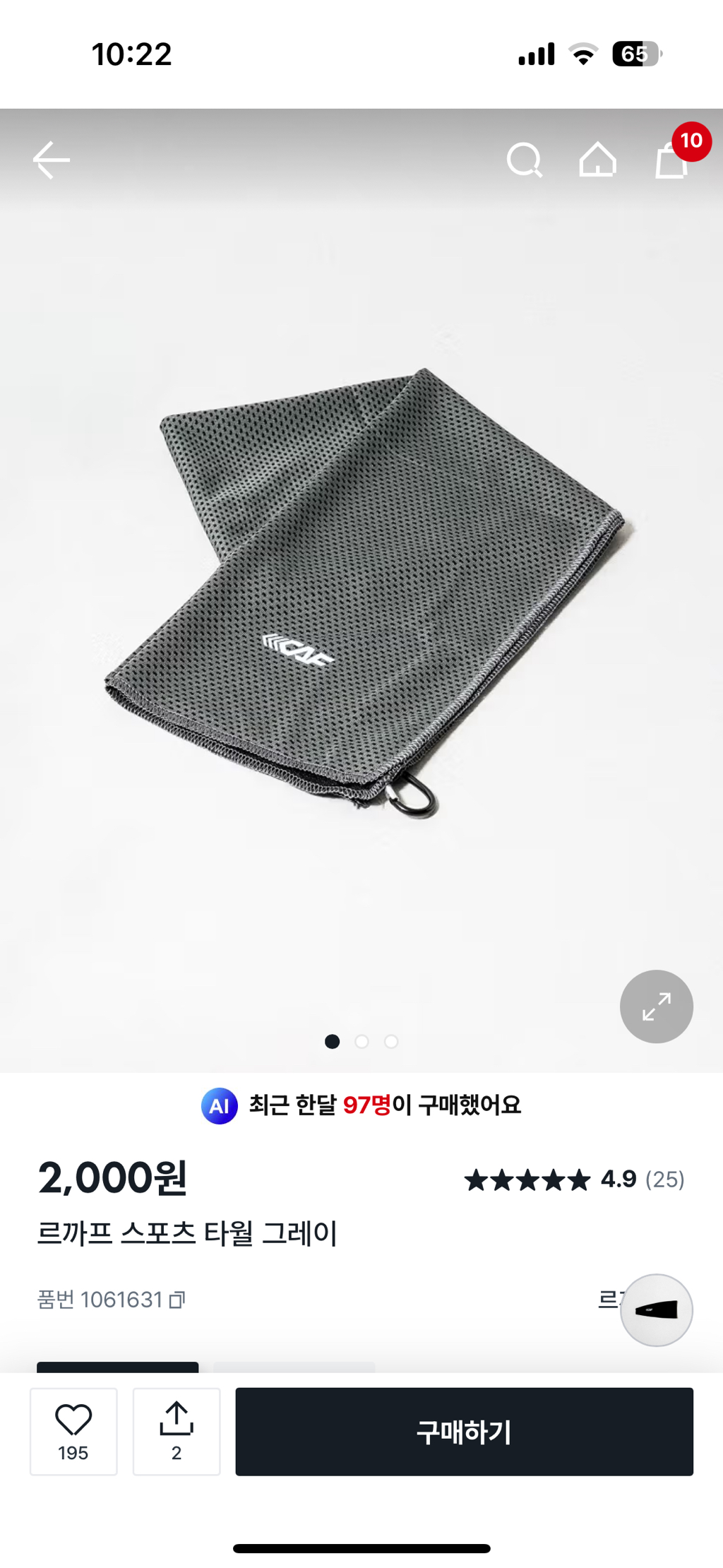Open the floating brand thumbnail button
Image resolution: width=723 pixels, height=1568 pixels.
[x=656, y=1309]
